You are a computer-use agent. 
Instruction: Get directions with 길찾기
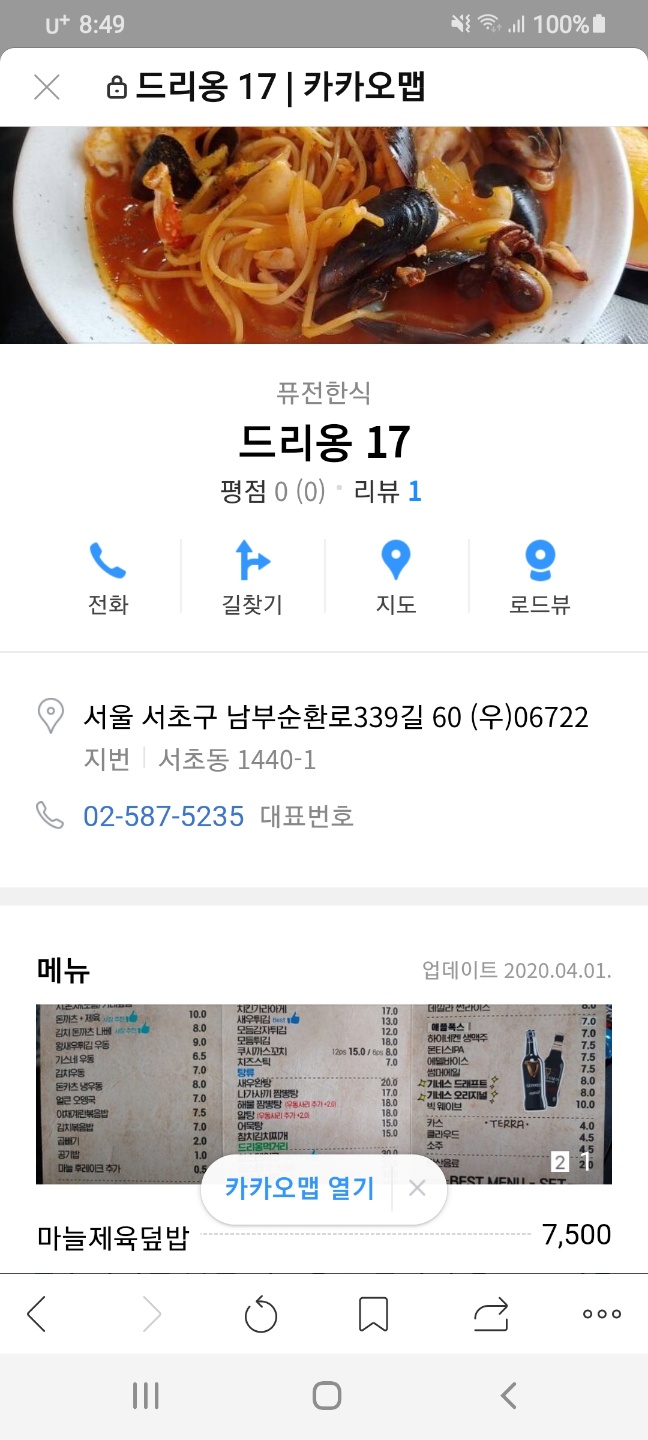(x=252, y=577)
